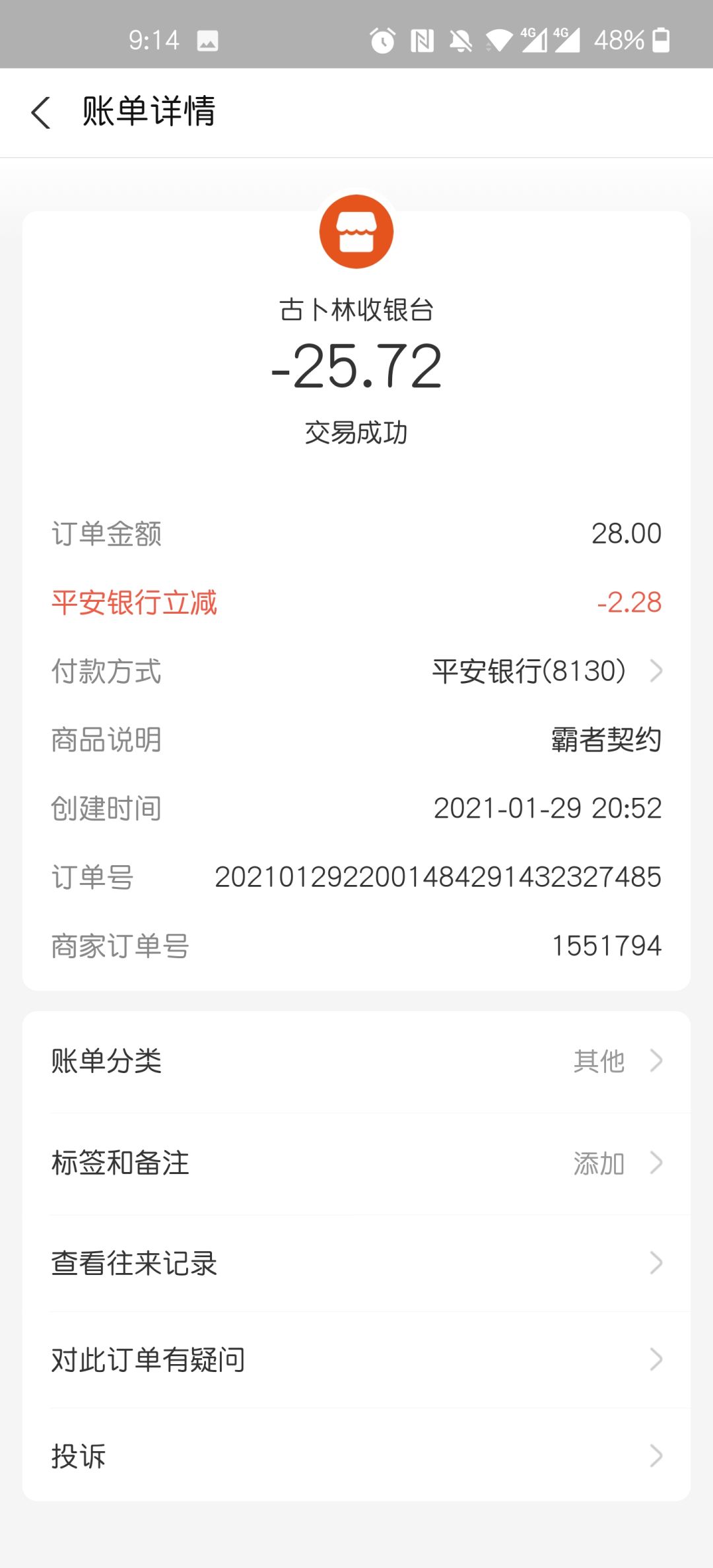Tap 添加 to add tags and notes
This screenshot has height=1568, width=713.
click(x=599, y=1163)
